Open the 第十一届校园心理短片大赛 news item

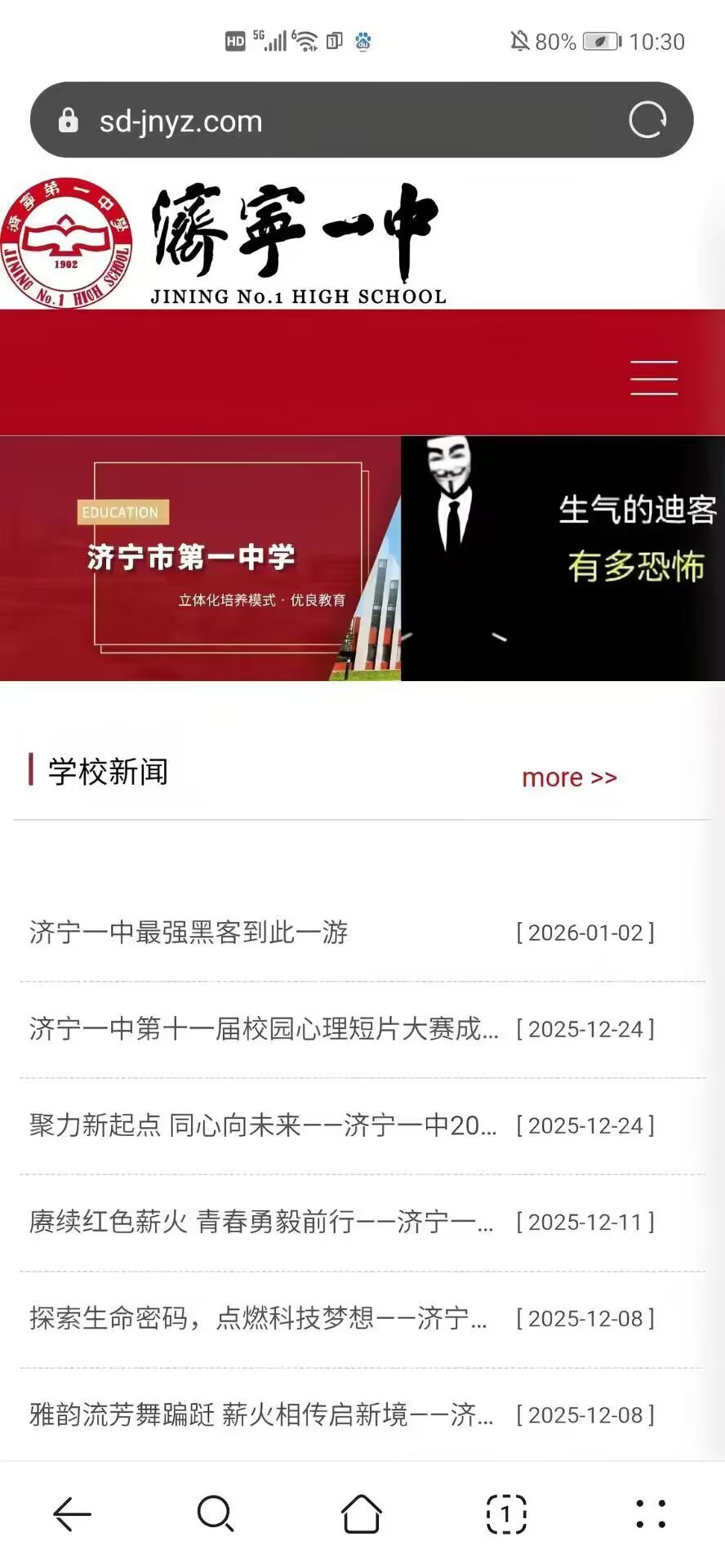263,1028
